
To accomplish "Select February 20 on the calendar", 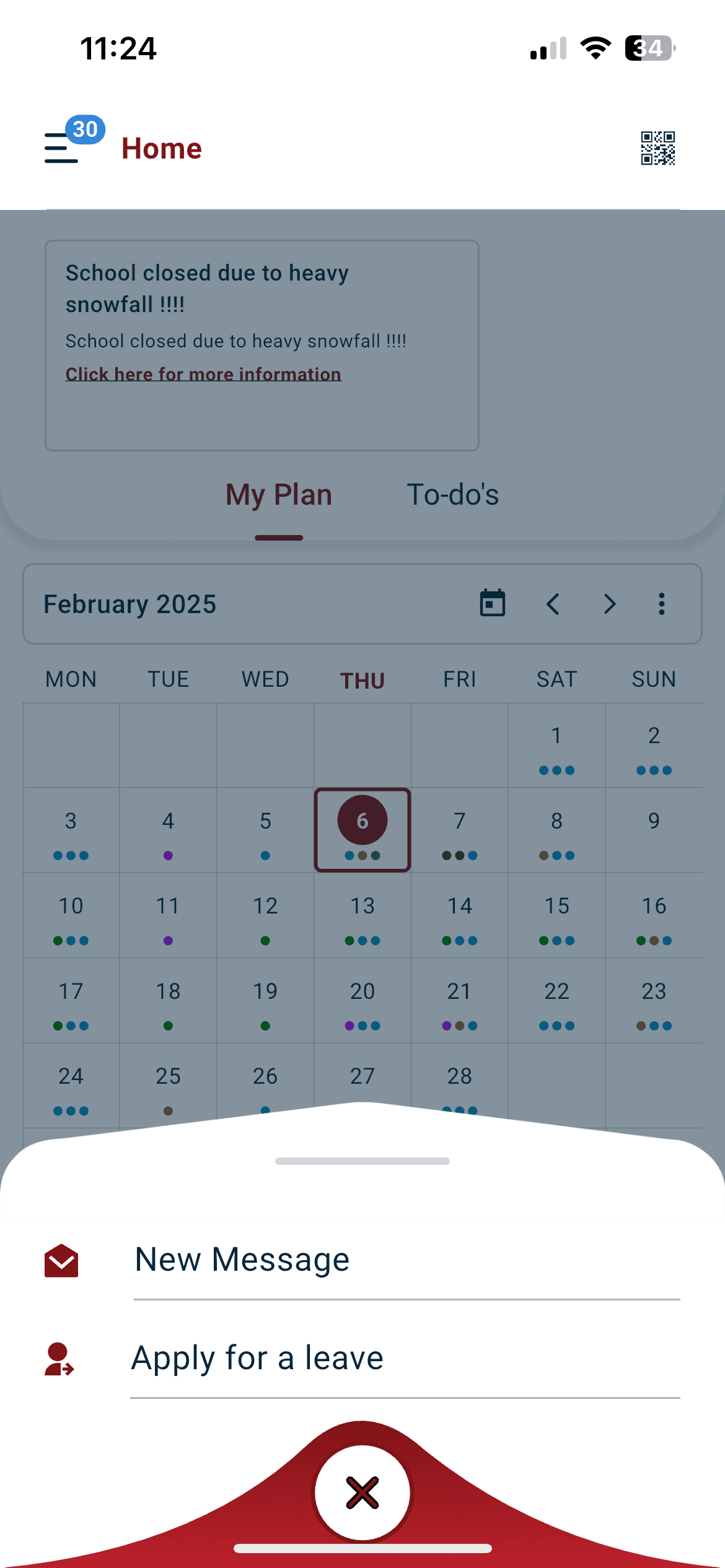I will pyautogui.click(x=362, y=1001).
